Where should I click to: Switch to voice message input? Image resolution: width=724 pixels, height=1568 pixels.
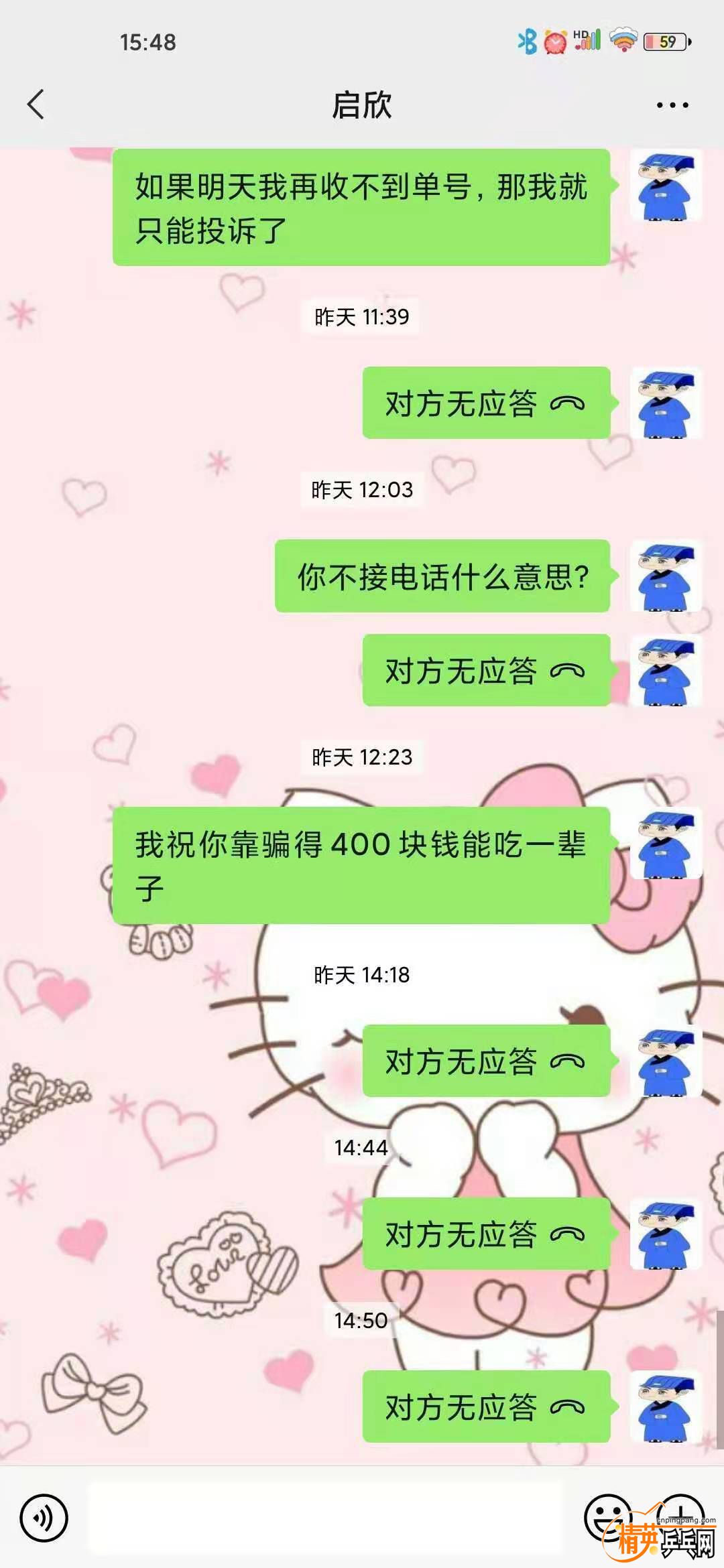coord(44,1518)
